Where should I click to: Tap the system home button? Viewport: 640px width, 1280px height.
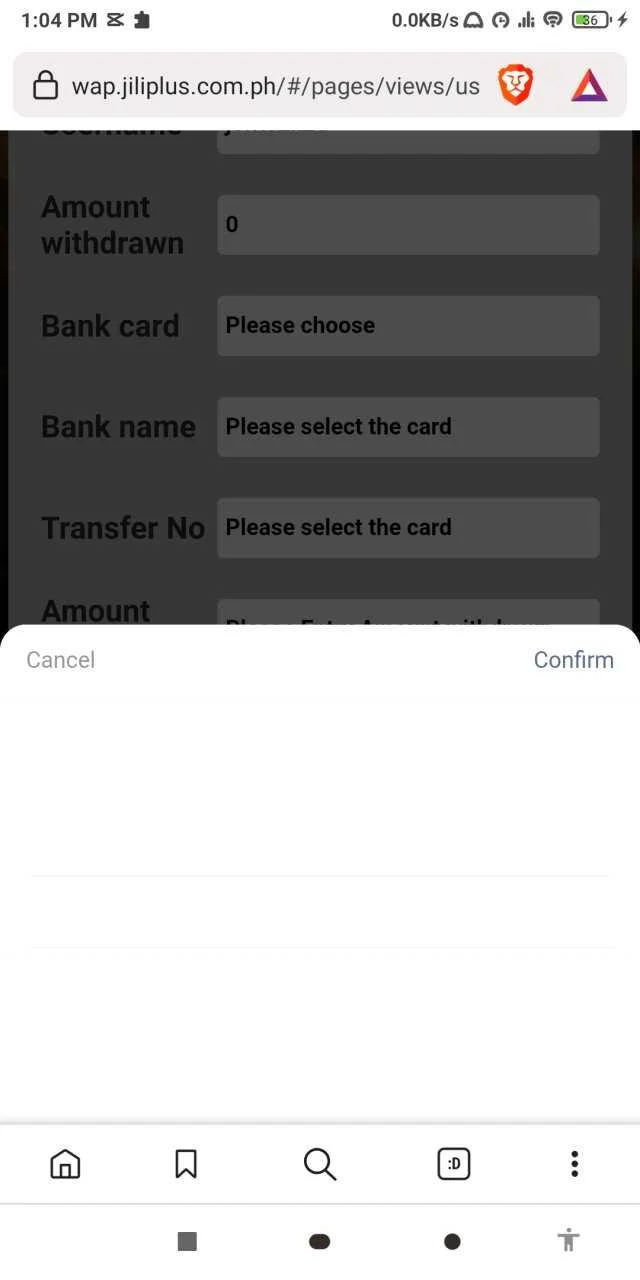coord(320,1241)
